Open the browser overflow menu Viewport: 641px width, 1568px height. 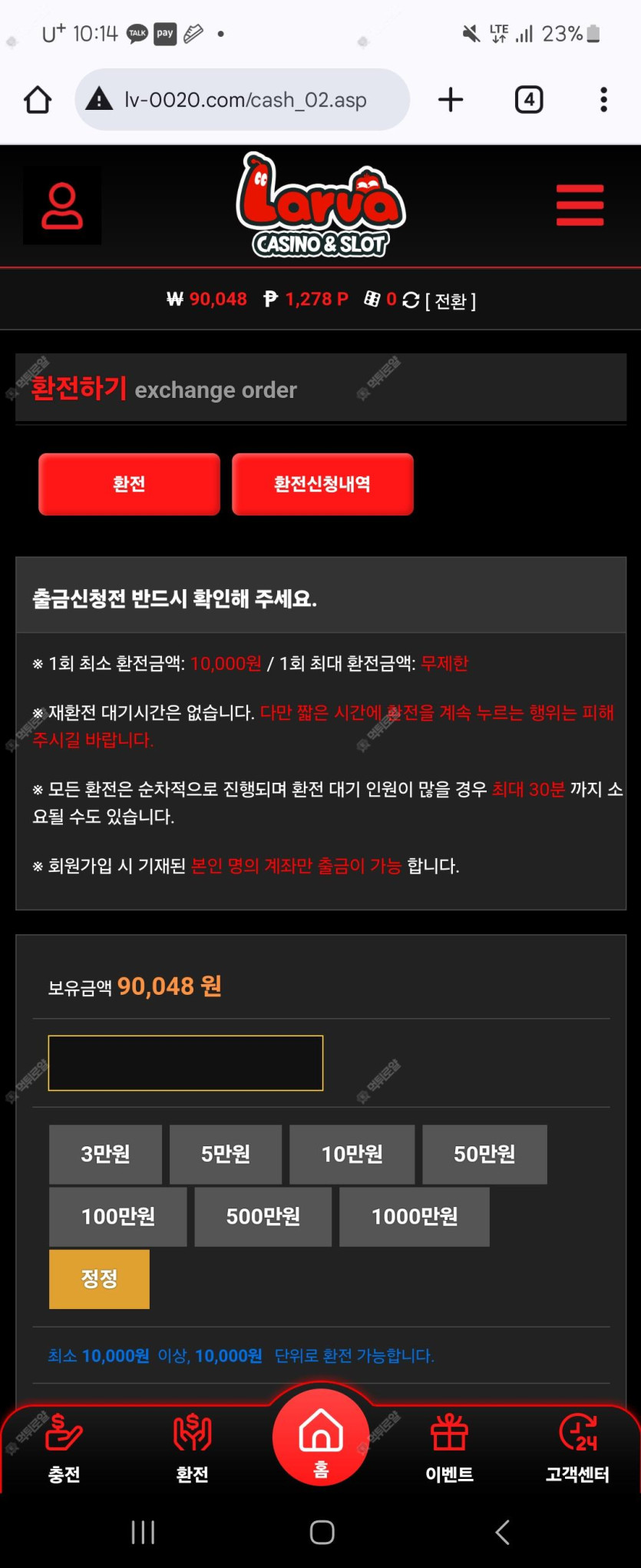tap(603, 100)
